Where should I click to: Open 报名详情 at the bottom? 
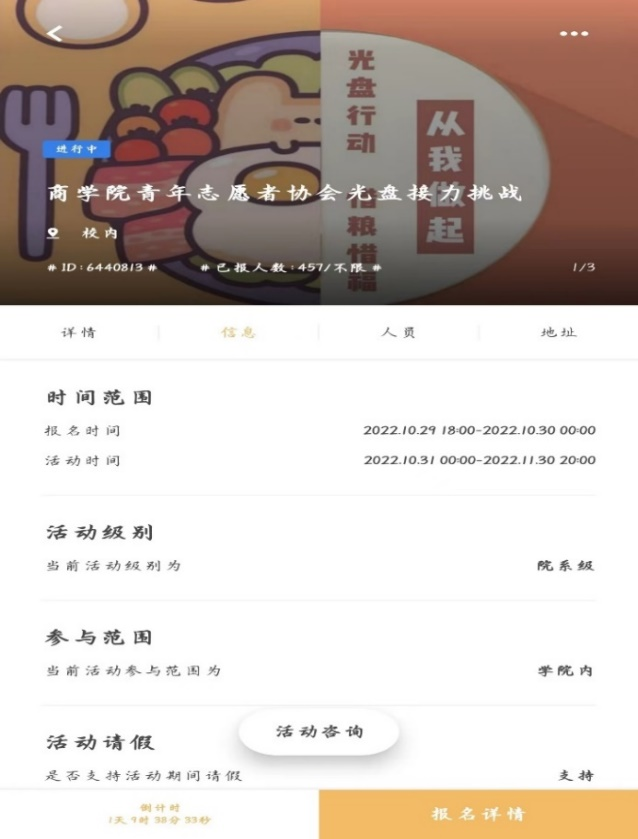tap(478, 814)
